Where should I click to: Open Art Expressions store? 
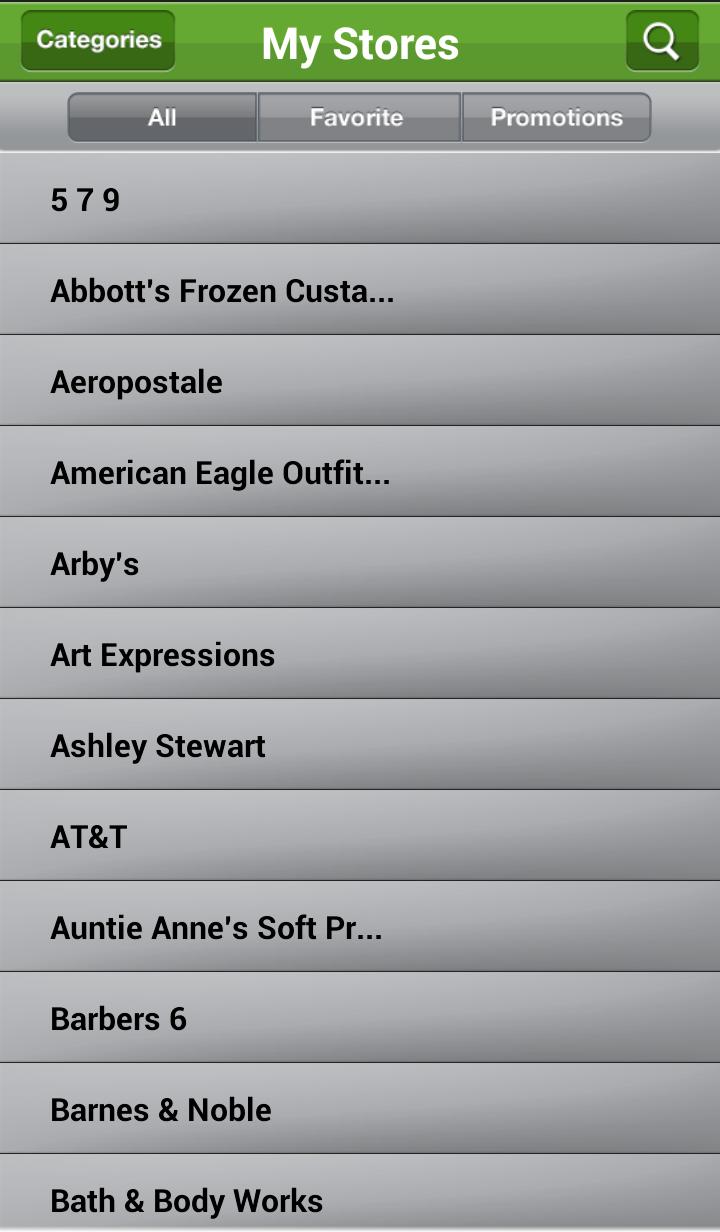point(360,655)
